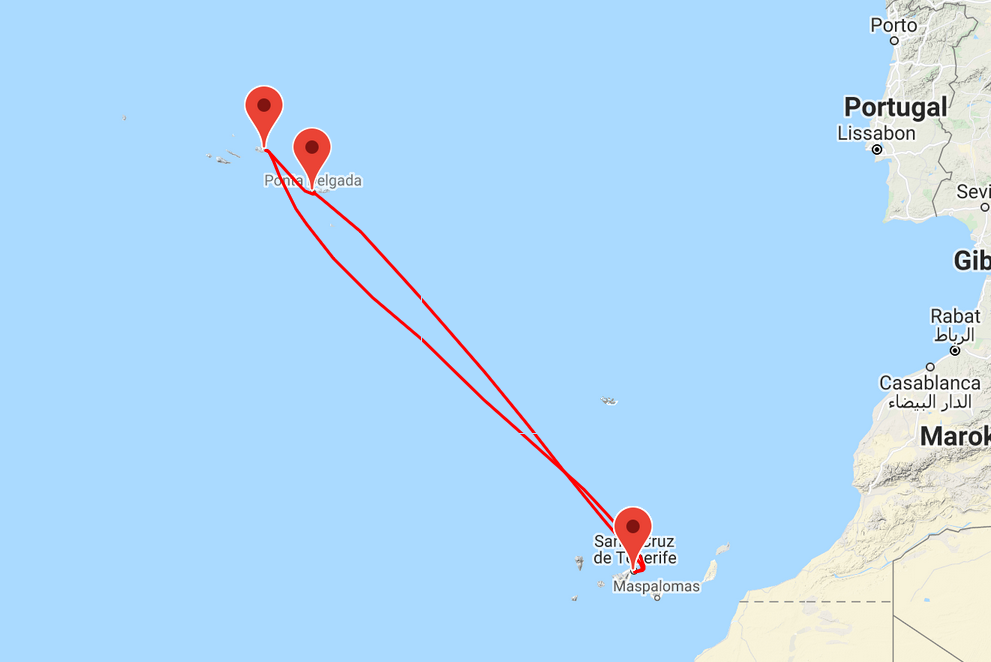Select the westernmost pin in the Azores
991x662 pixels.
click(x=264, y=110)
